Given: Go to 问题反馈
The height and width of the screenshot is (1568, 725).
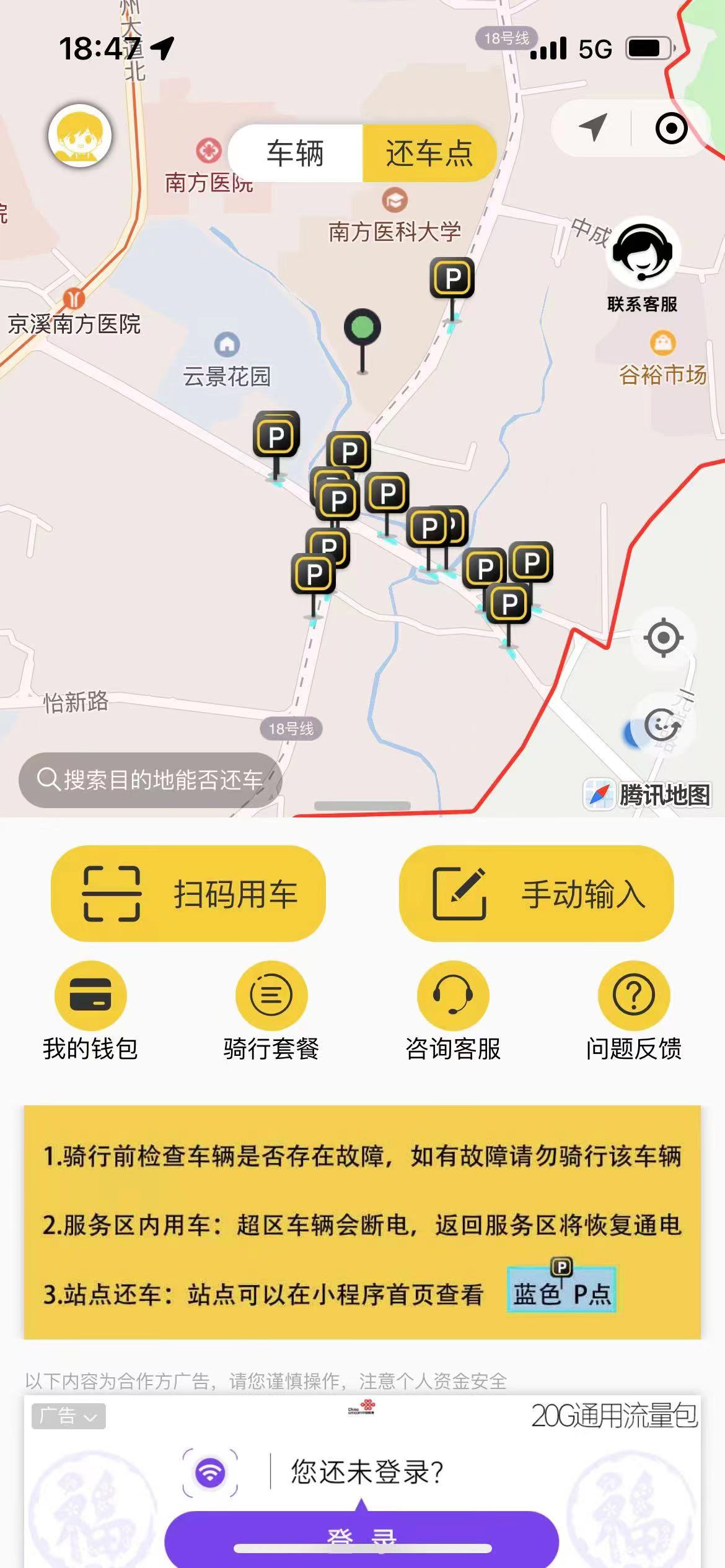Looking at the screenshot, I should pyautogui.click(x=634, y=1011).
